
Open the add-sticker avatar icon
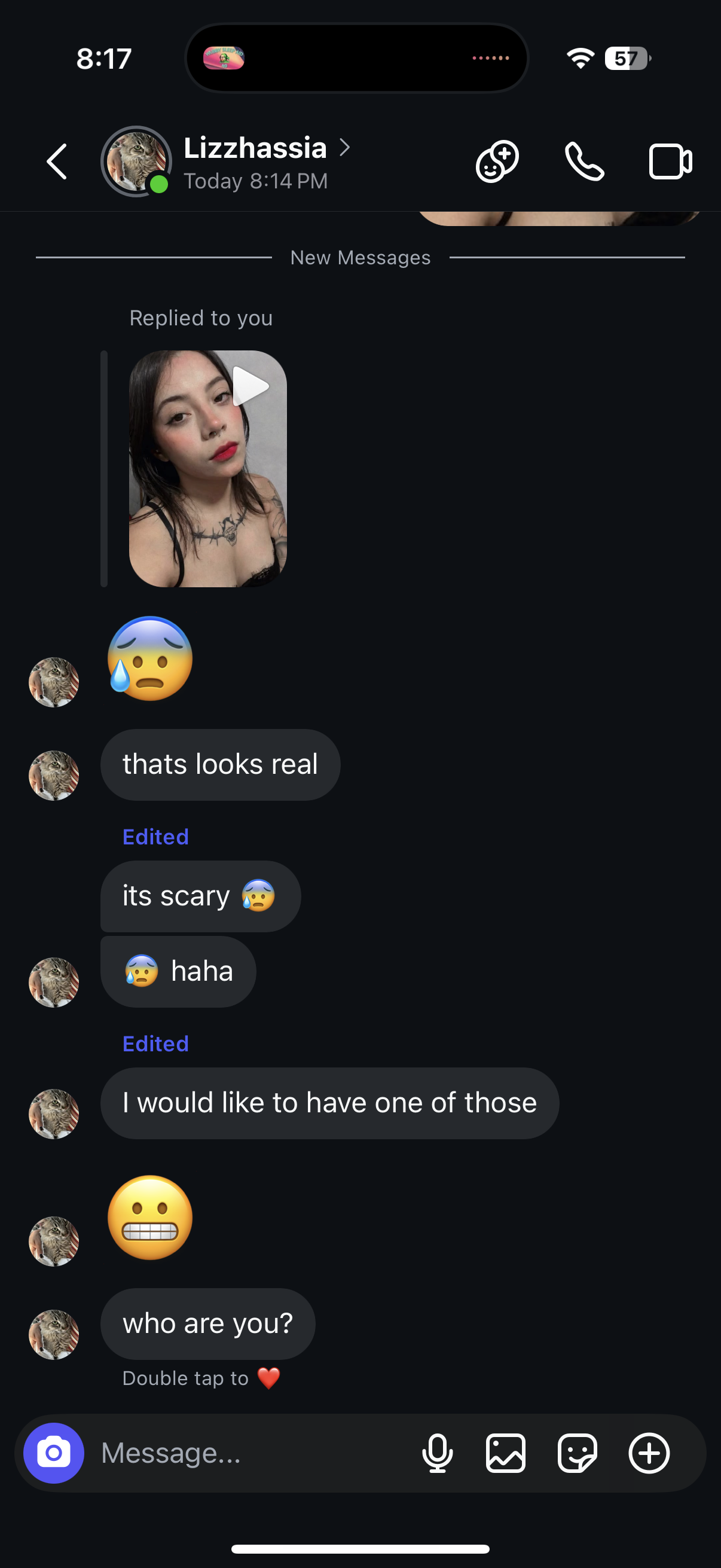[x=497, y=161]
